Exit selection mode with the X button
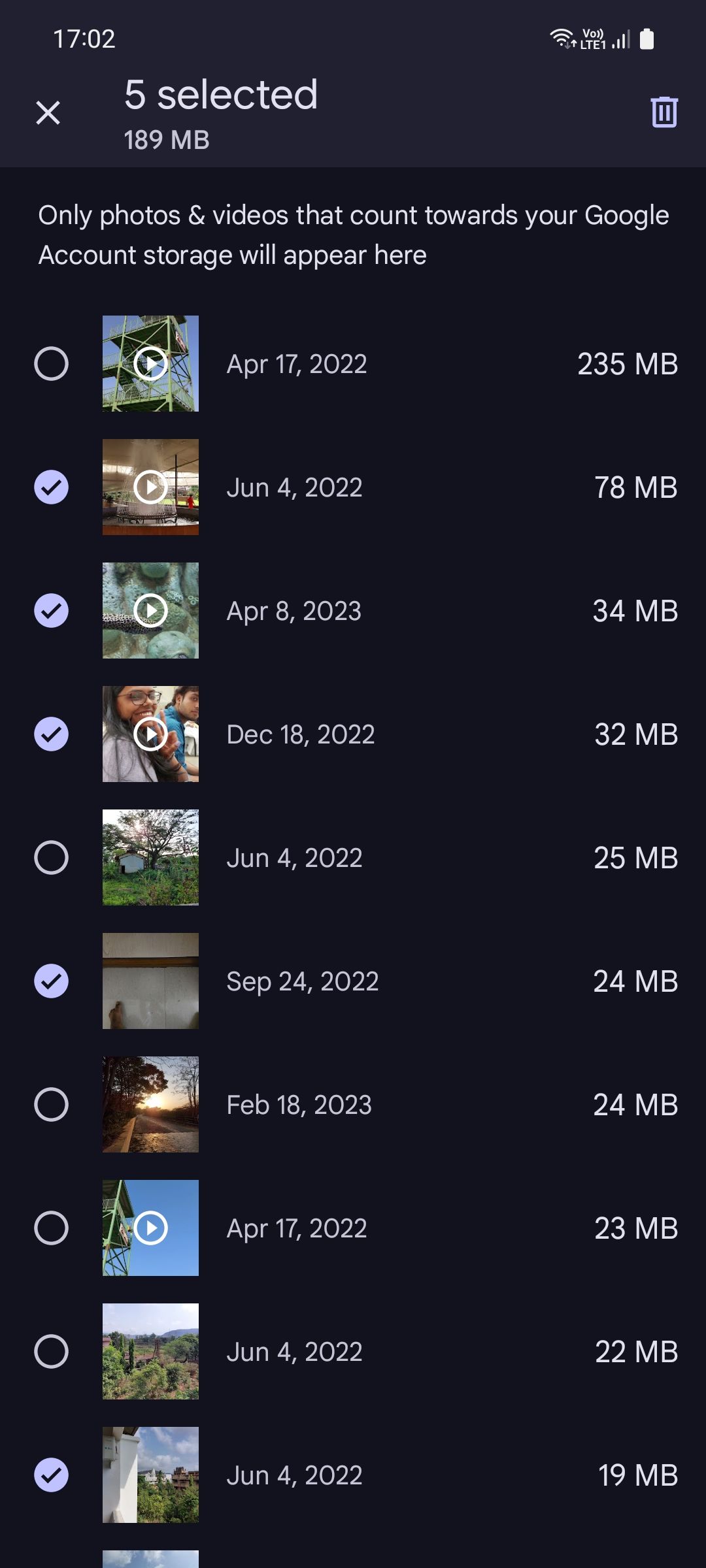 click(49, 112)
